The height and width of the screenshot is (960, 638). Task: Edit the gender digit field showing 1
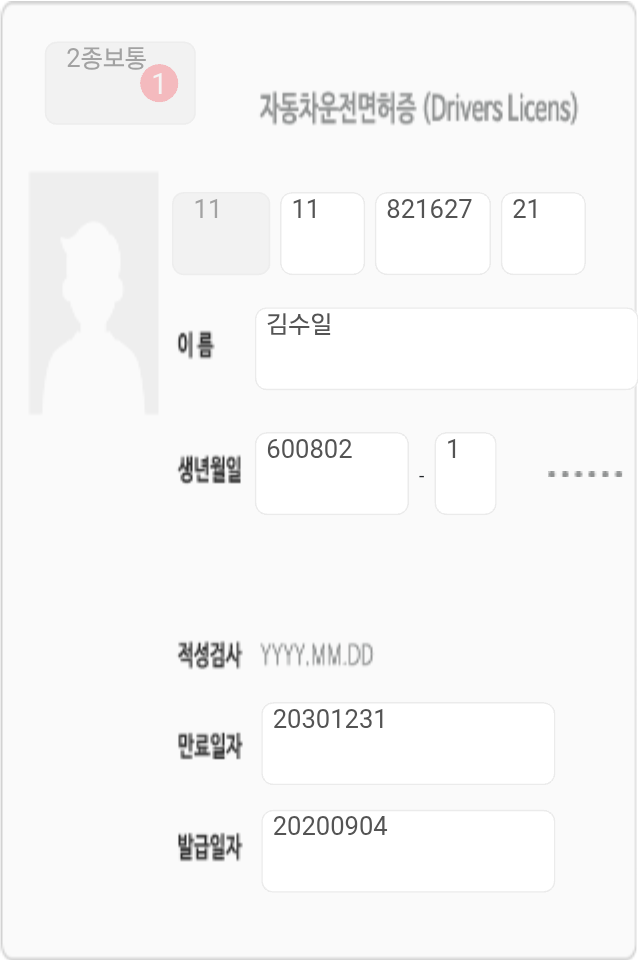click(465, 473)
